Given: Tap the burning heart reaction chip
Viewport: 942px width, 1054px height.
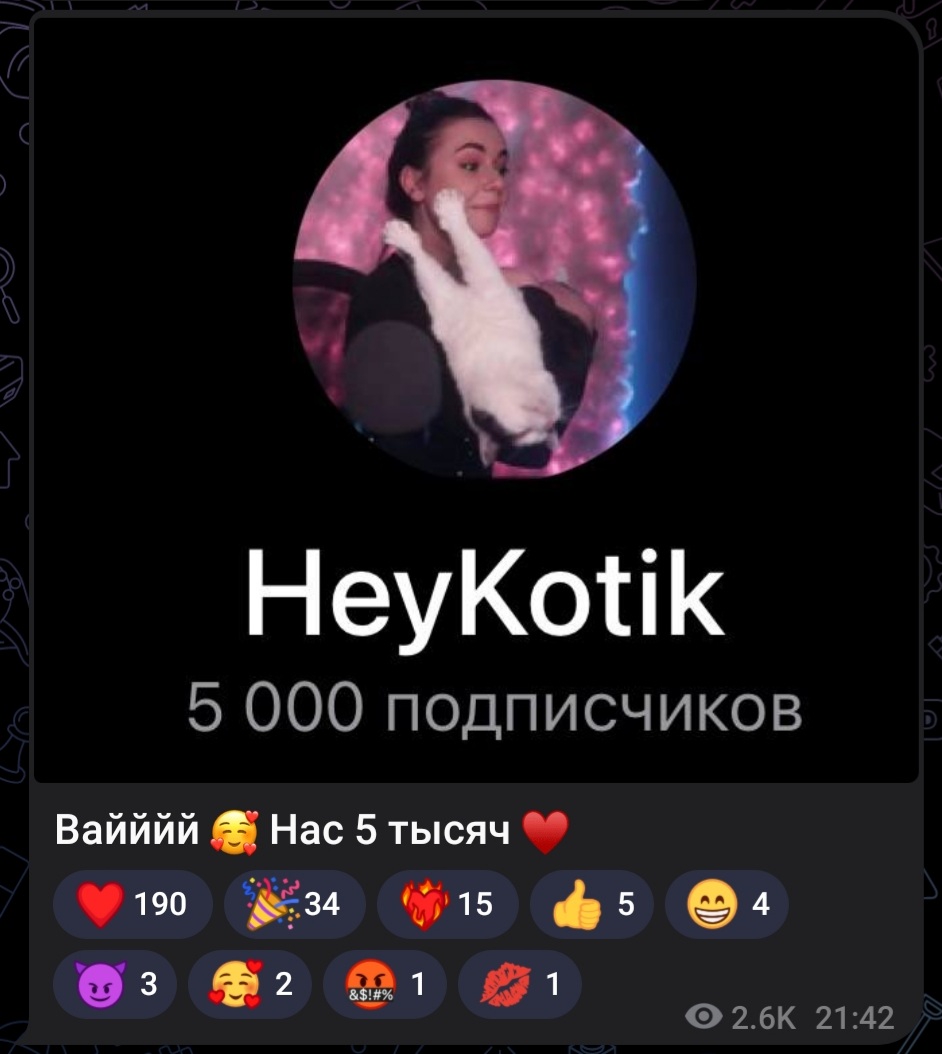Looking at the screenshot, I should [447, 904].
